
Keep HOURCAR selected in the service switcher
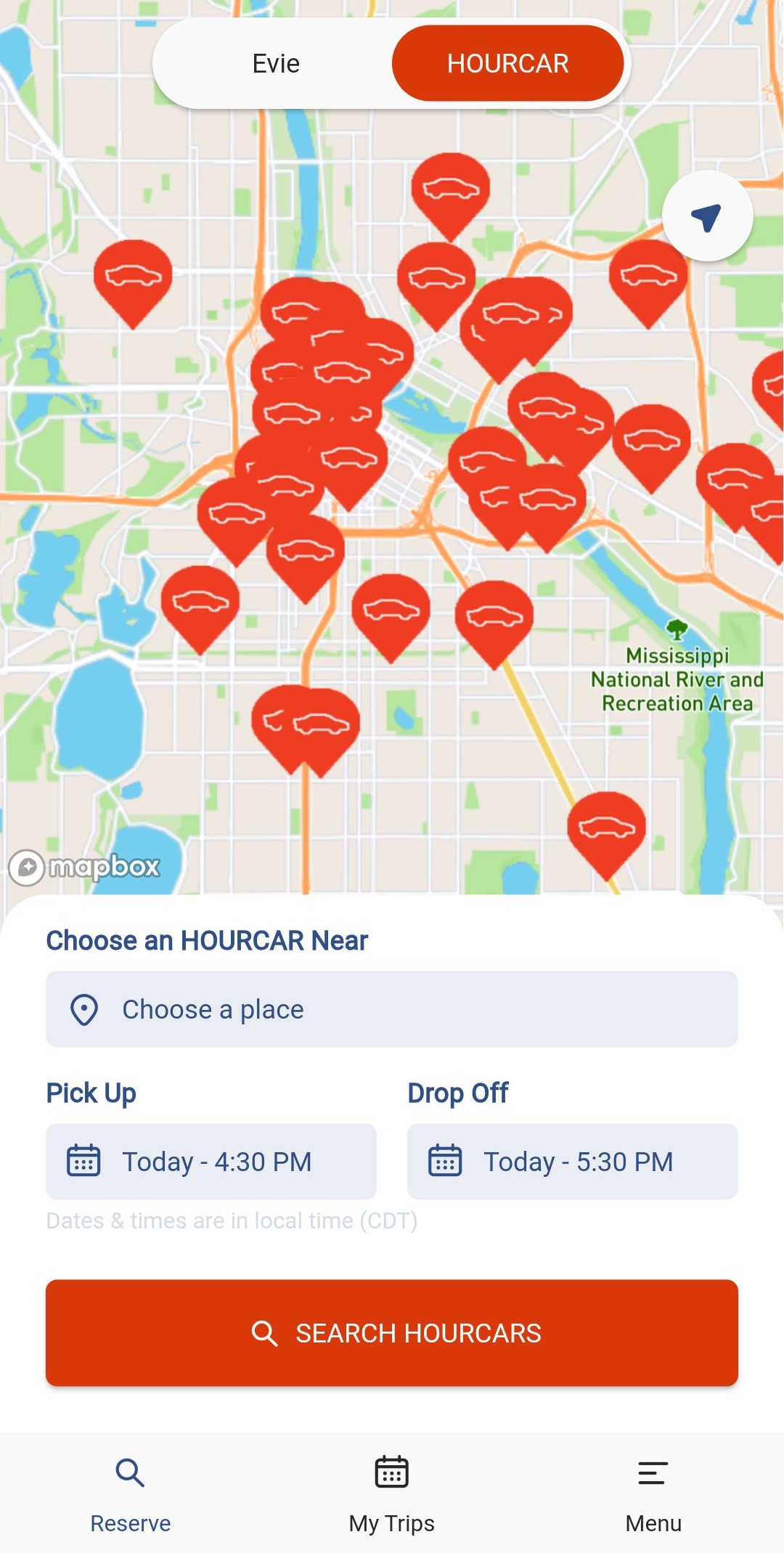(x=508, y=63)
